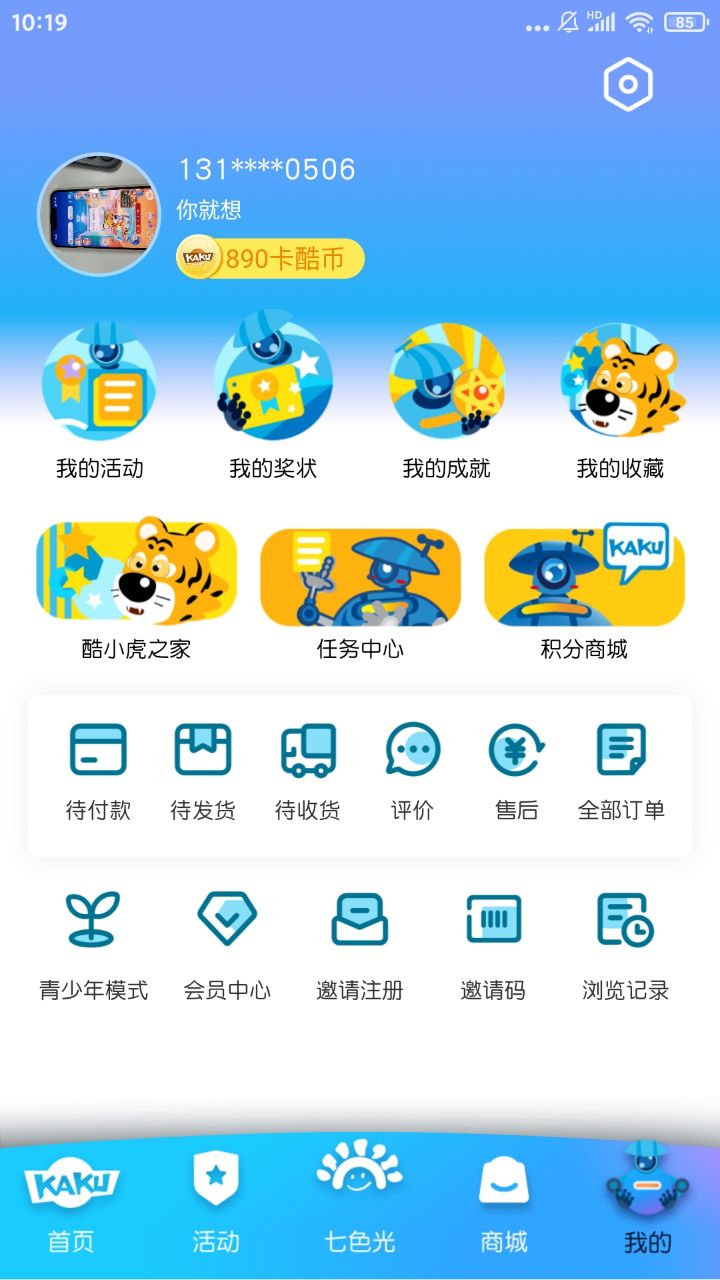The image size is (720, 1280).
Task: Go to 我的收藏 favorites
Action: [x=620, y=398]
